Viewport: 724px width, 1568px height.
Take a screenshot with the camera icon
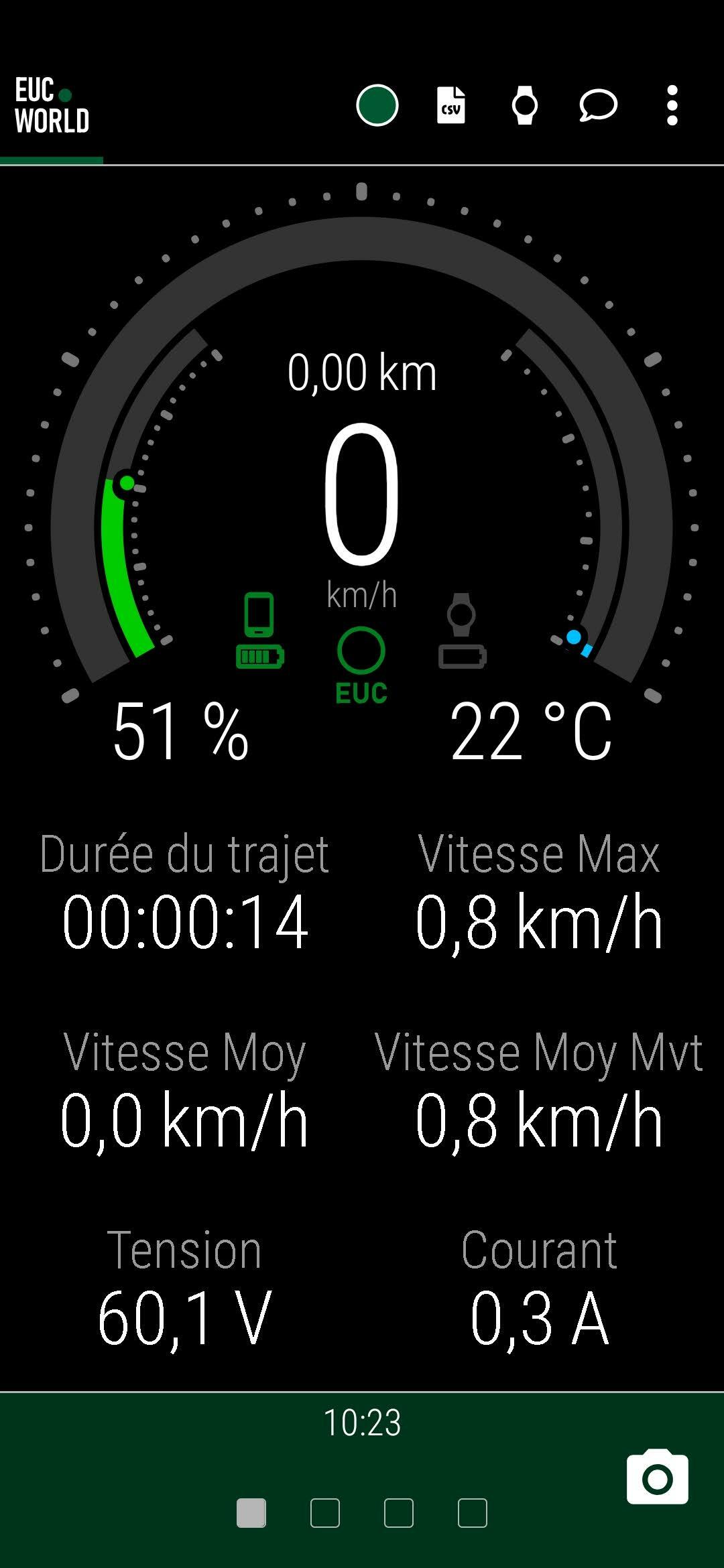tap(657, 1477)
